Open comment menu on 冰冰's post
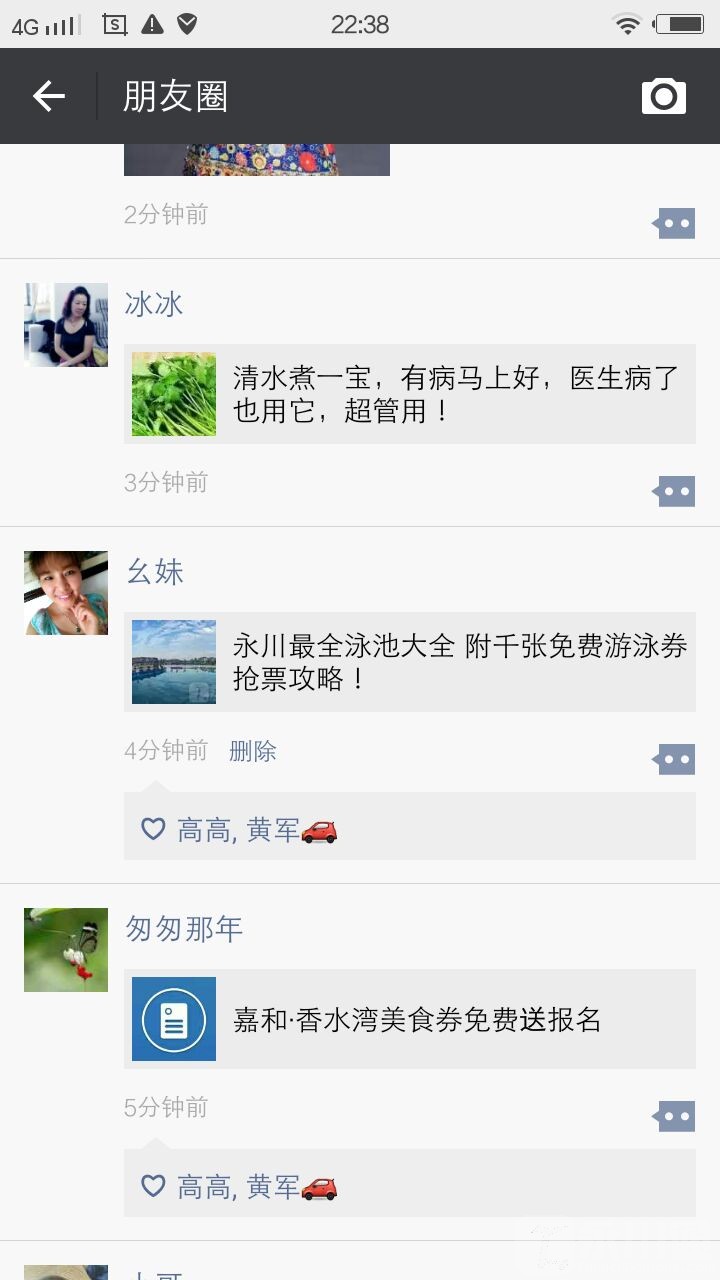The height and width of the screenshot is (1280, 720). (x=675, y=491)
